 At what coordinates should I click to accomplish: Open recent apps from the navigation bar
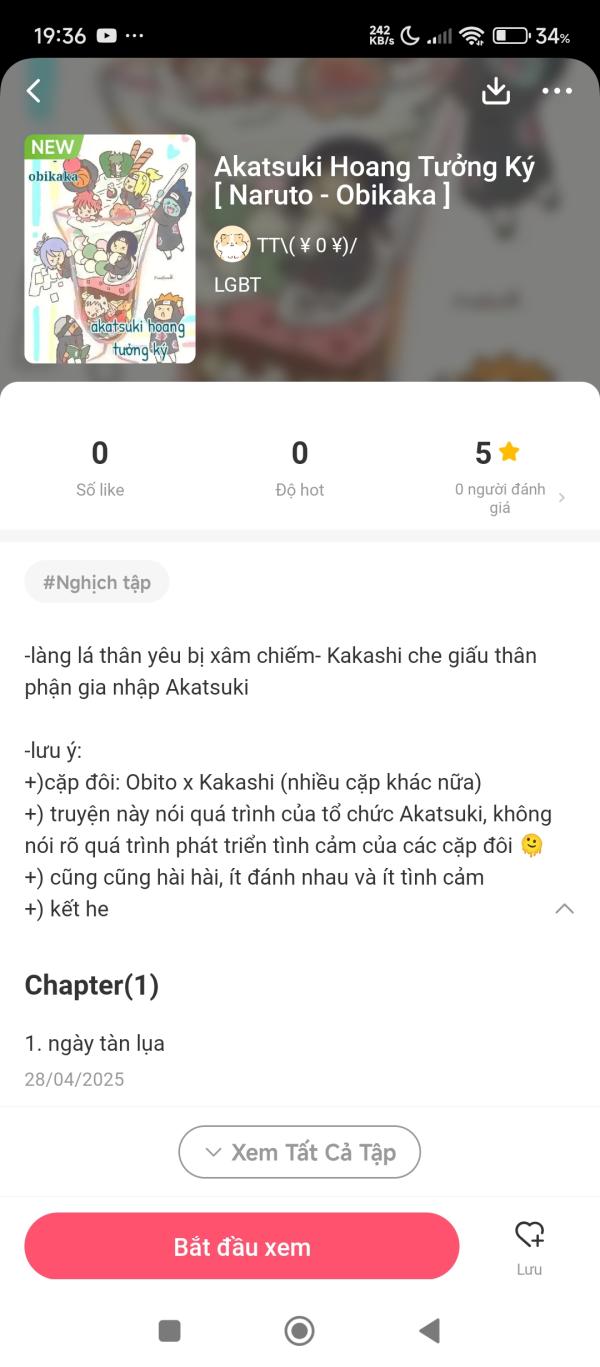pyautogui.click(x=170, y=1330)
